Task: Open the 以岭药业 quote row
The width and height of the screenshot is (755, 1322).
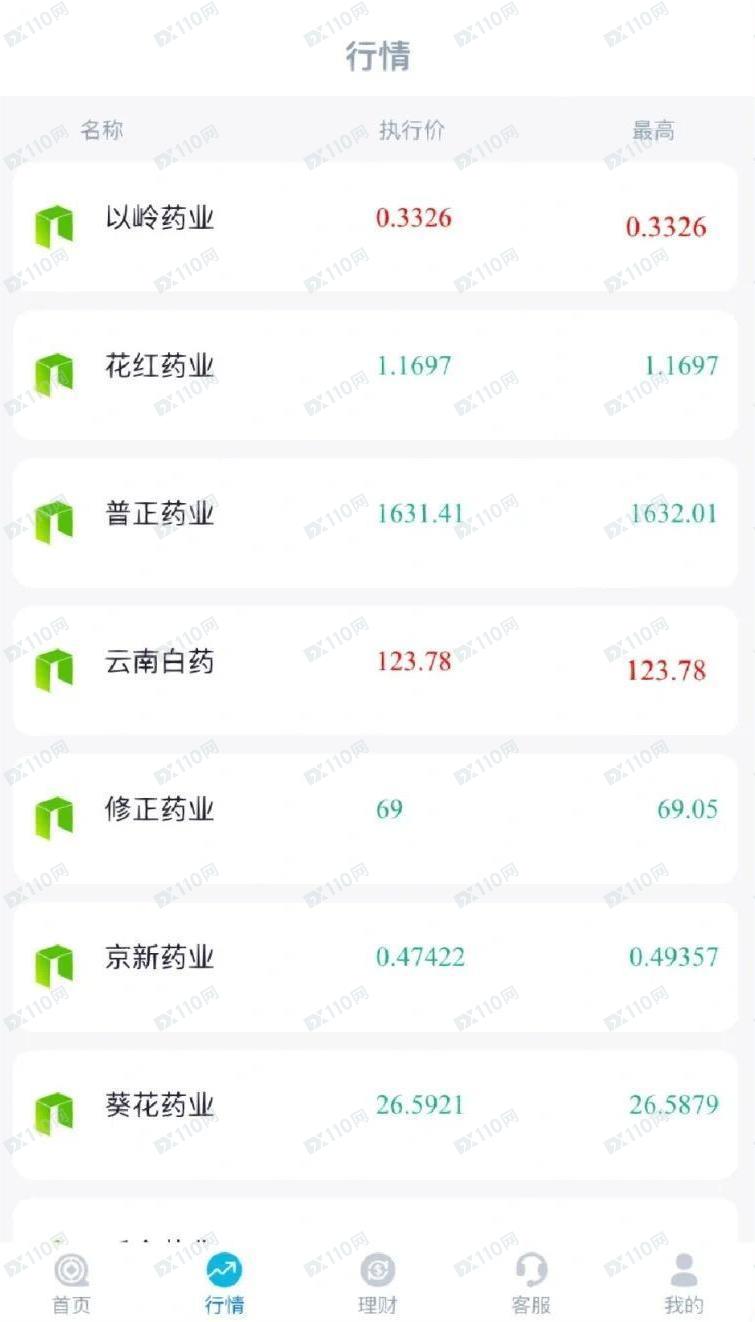Action: coord(376,227)
